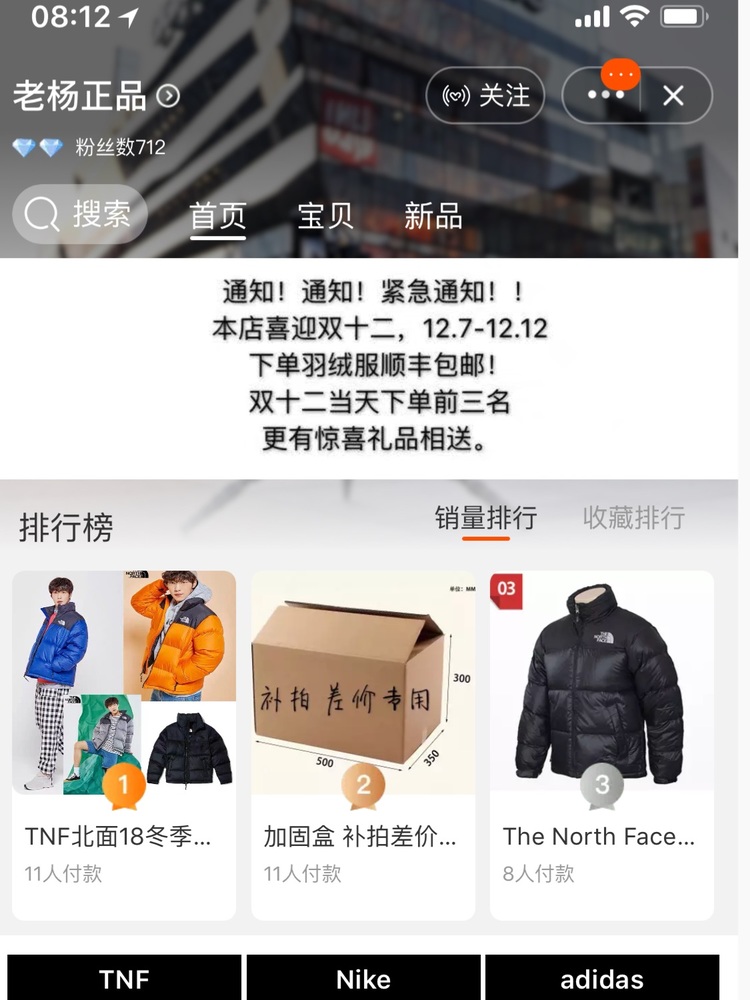Viewport: 750px width, 1000px height.
Task: Open the TNF brand category
Action: pos(124,979)
